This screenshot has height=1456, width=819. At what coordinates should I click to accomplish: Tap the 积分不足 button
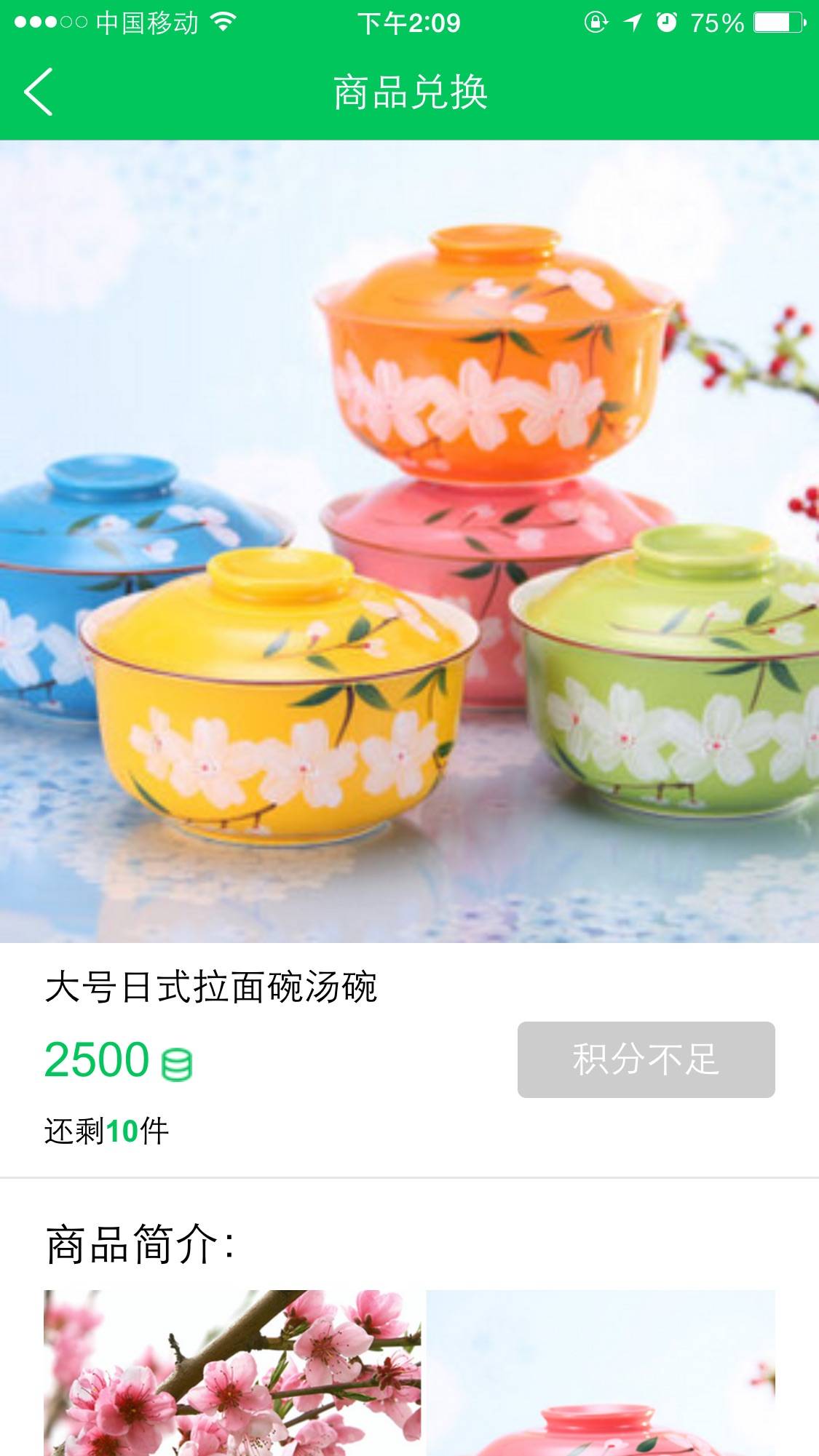point(646,1059)
